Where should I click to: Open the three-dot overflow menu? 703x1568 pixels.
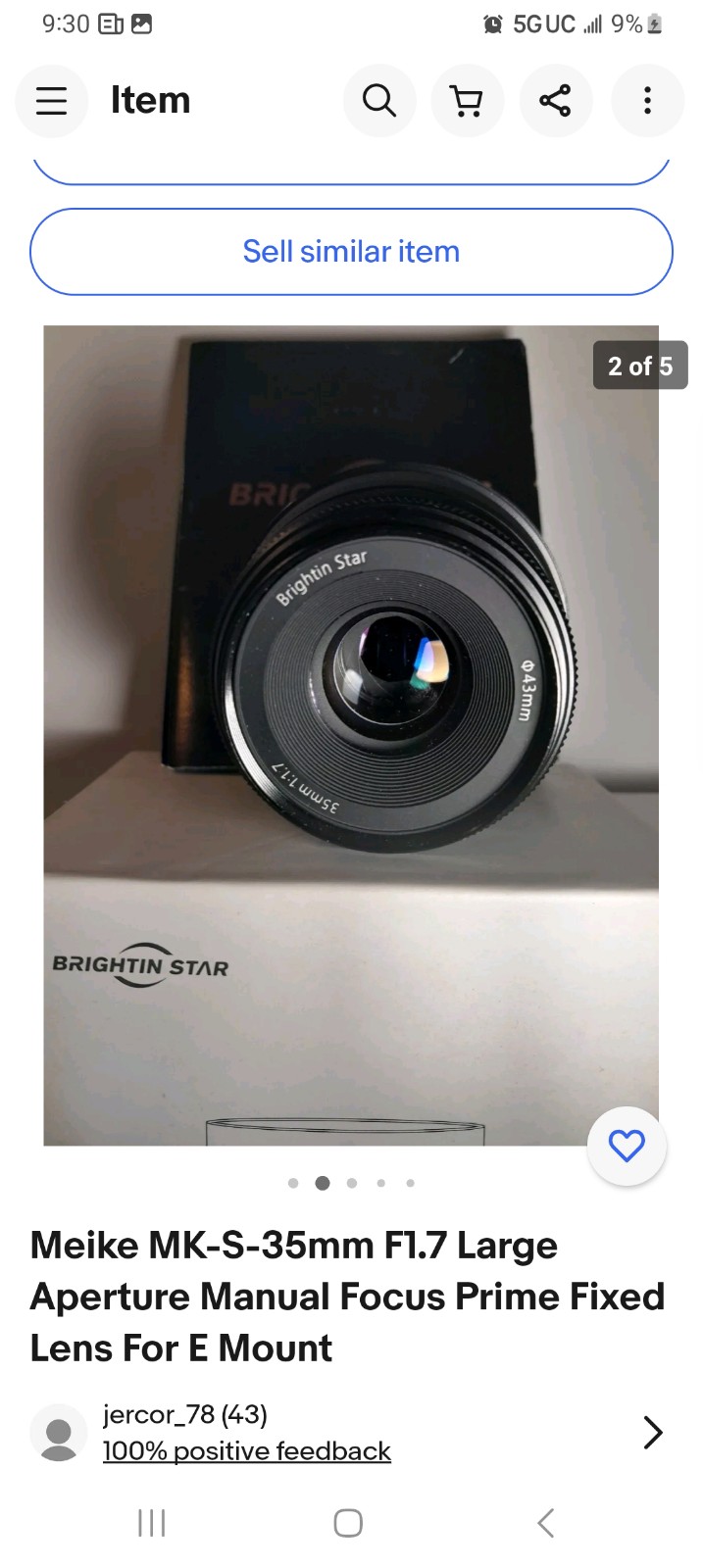pyautogui.click(x=647, y=101)
